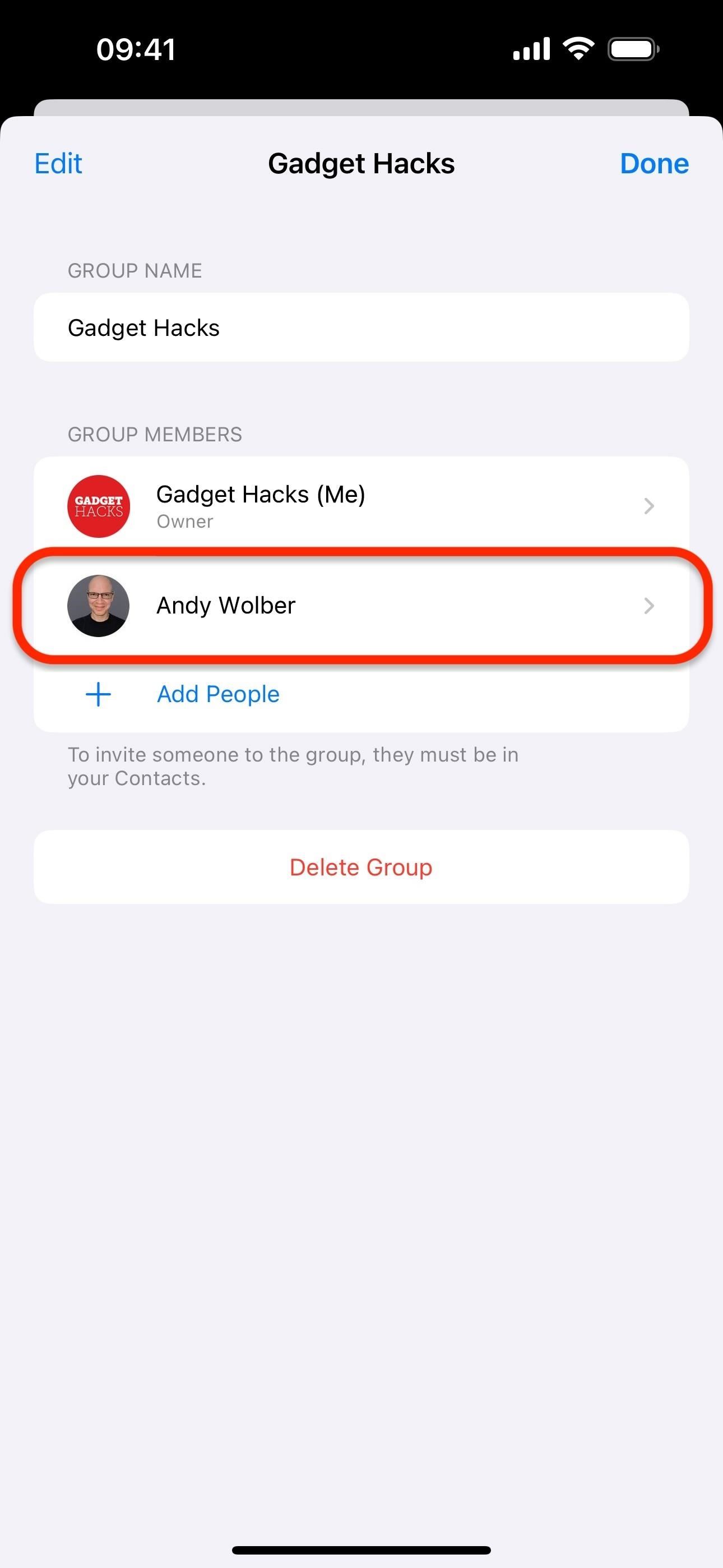Tap the clock showing 09:41
Image resolution: width=723 pixels, height=1568 pixels.
click(137, 50)
